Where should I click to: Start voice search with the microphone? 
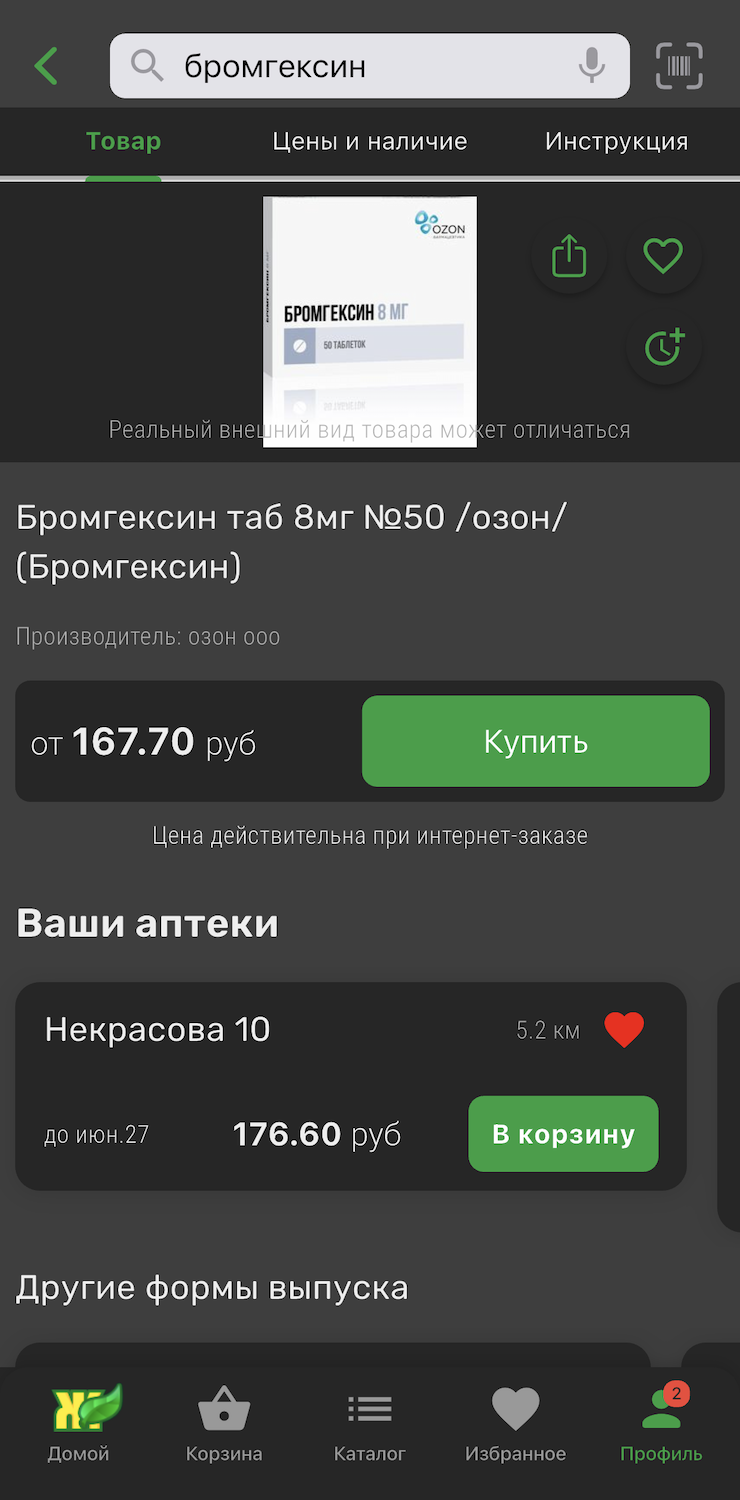coord(591,66)
